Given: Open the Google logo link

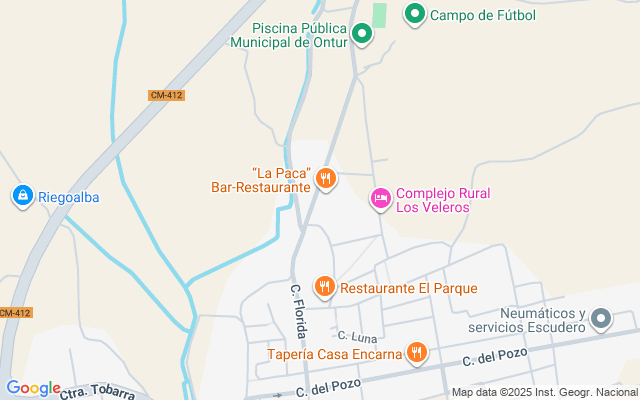Looking at the screenshot, I should [x=33, y=388].
